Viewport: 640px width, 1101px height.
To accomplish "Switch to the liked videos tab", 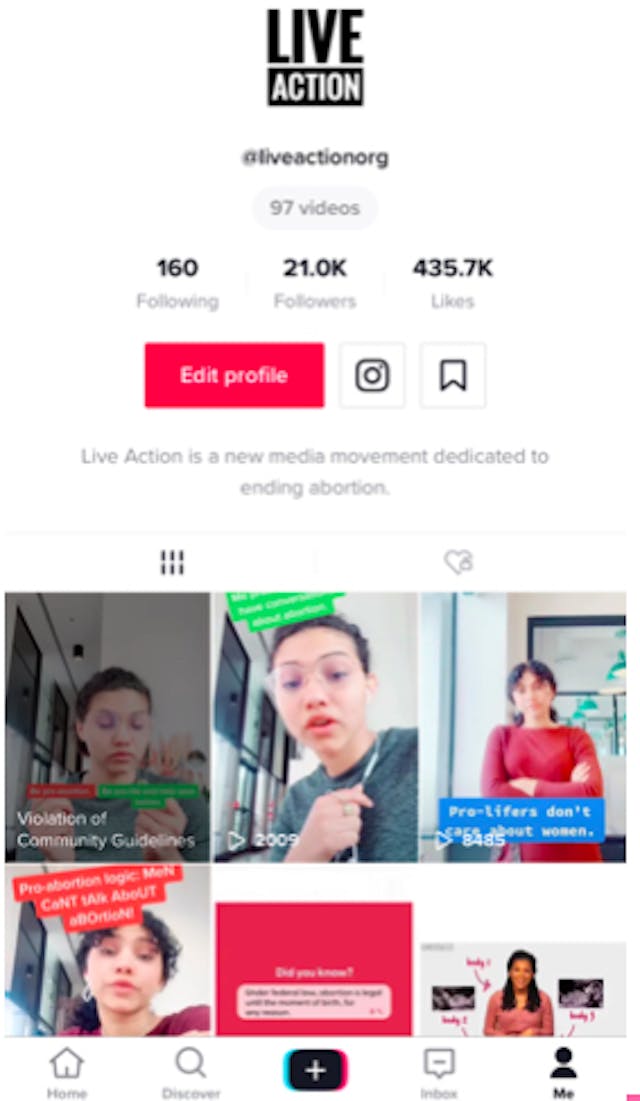I will [458, 563].
